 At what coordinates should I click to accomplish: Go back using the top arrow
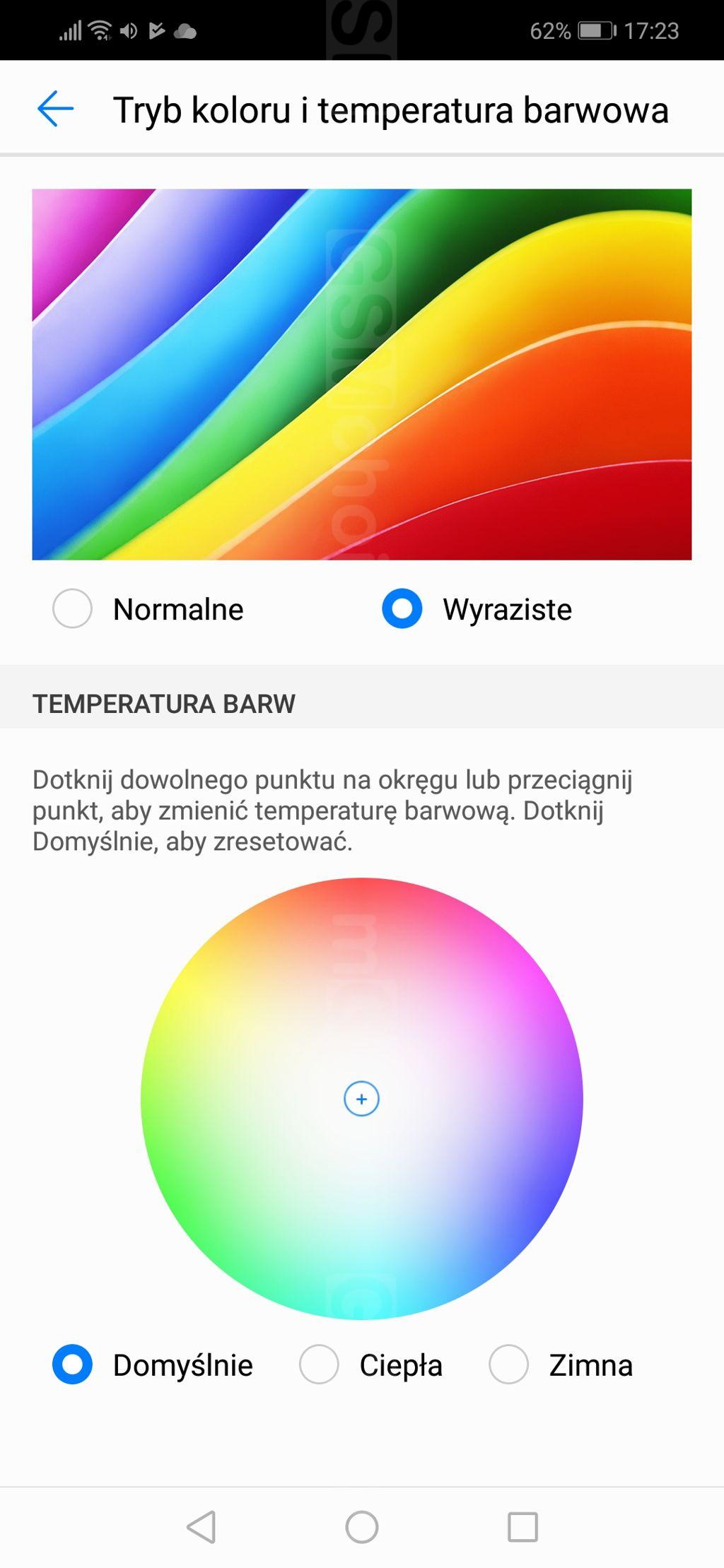pos(55,110)
